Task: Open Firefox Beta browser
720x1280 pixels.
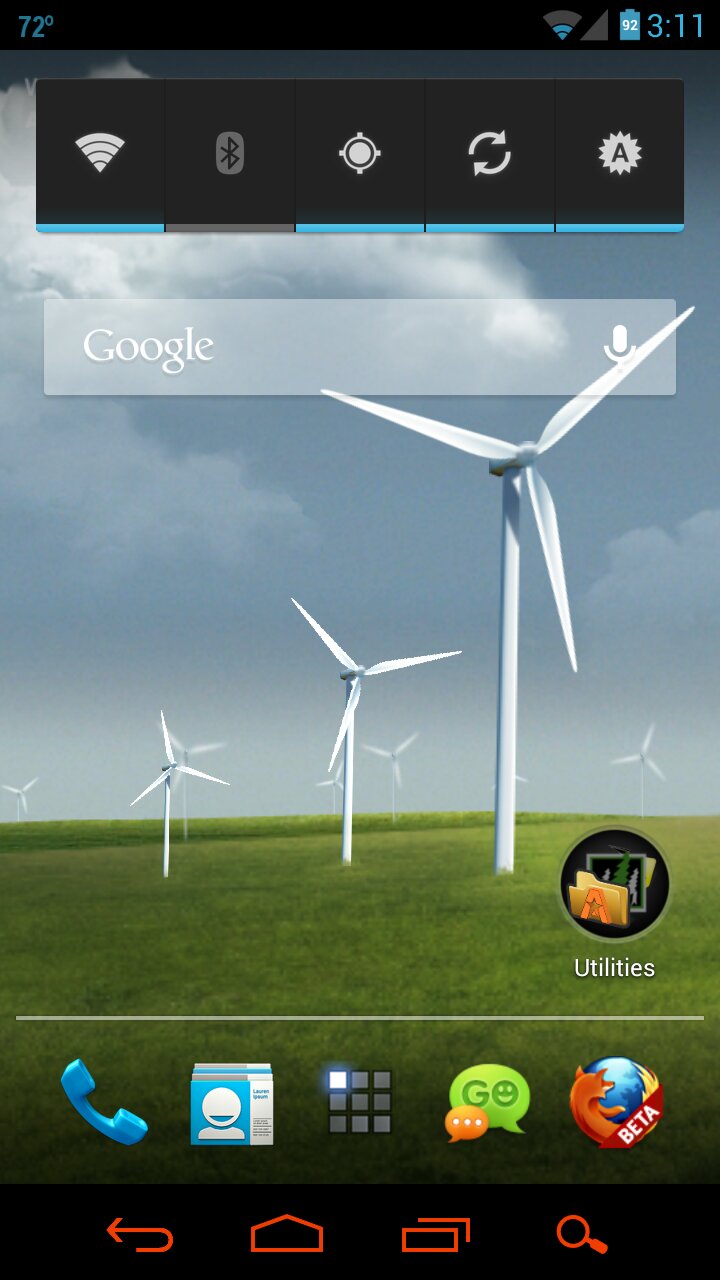Action: coord(615,1102)
